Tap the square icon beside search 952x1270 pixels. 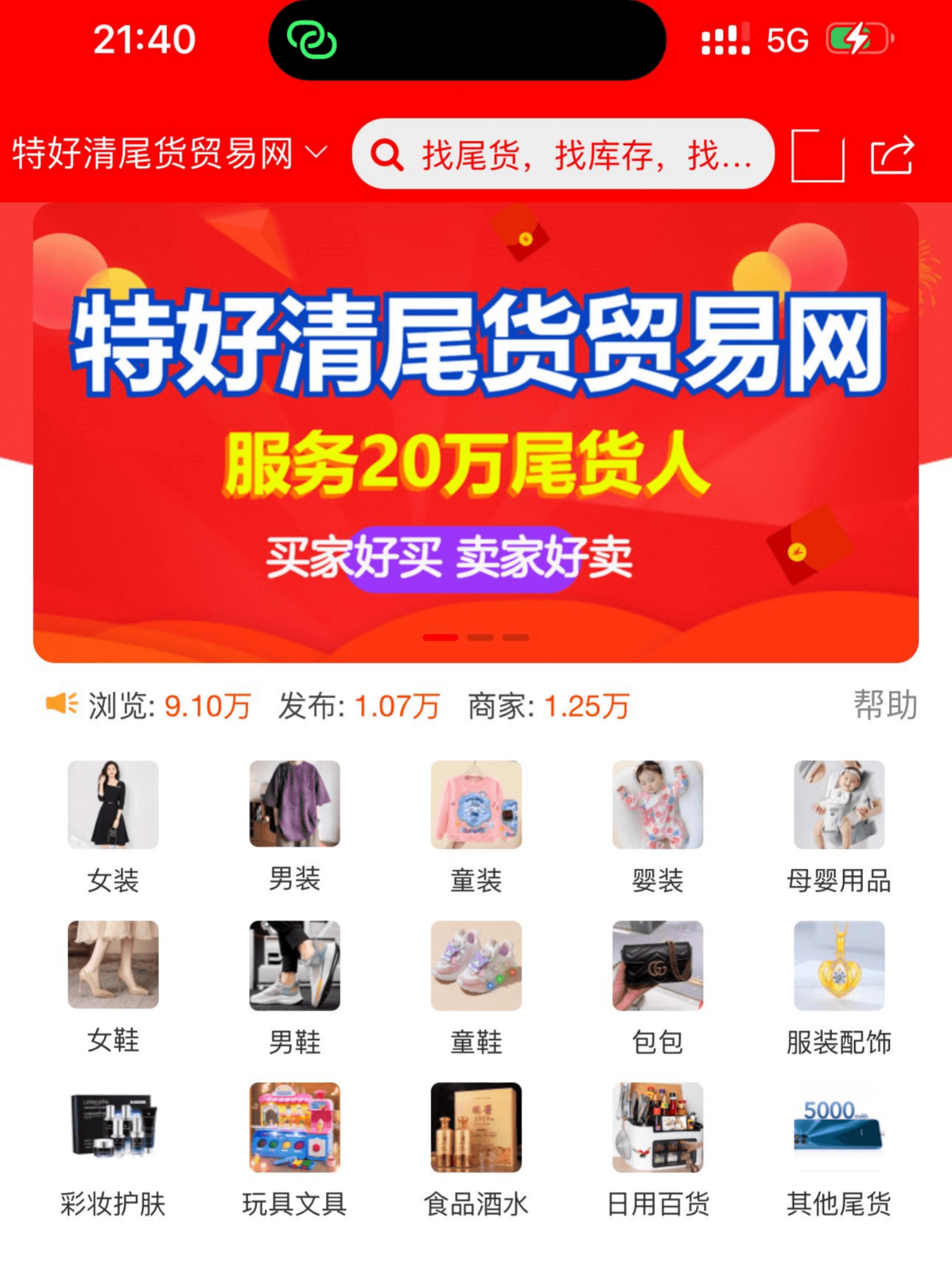point(818,155)
